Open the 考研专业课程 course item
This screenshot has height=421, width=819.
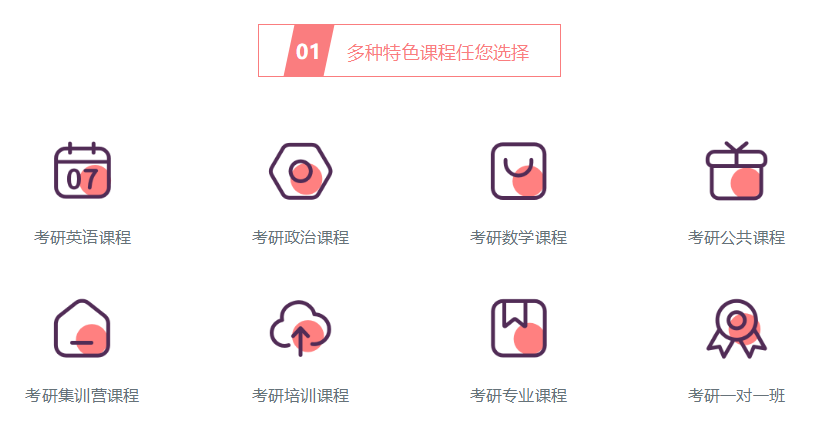(518, 328)
